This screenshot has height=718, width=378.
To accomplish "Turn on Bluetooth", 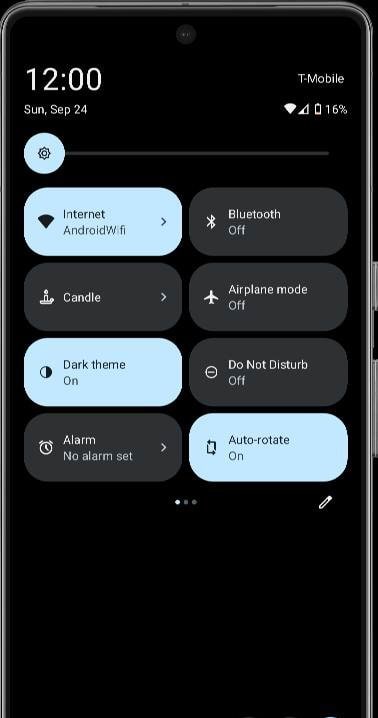I will pyautogui.click(x=268, y=222).
